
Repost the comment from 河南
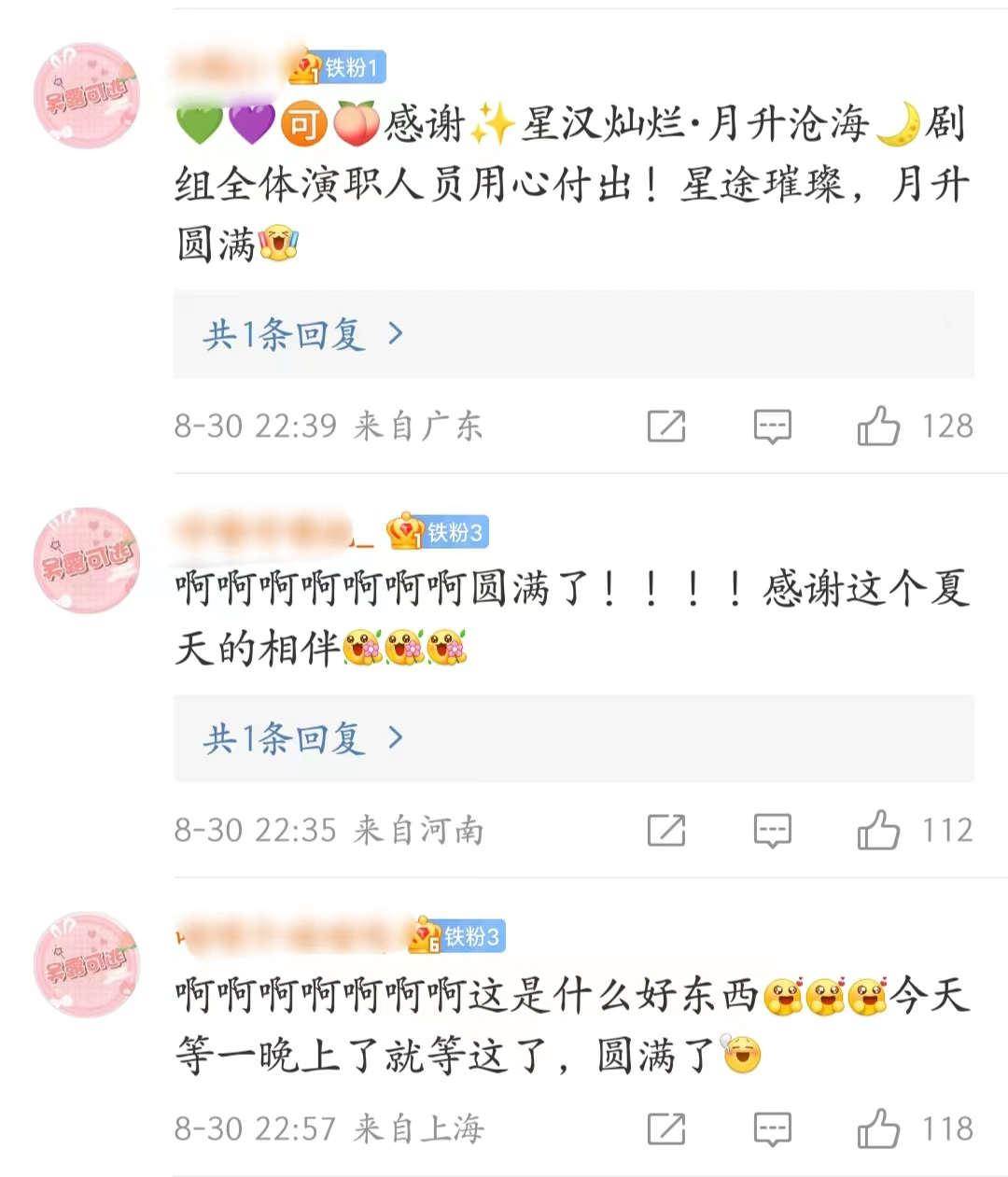click(x=666, y=831)
